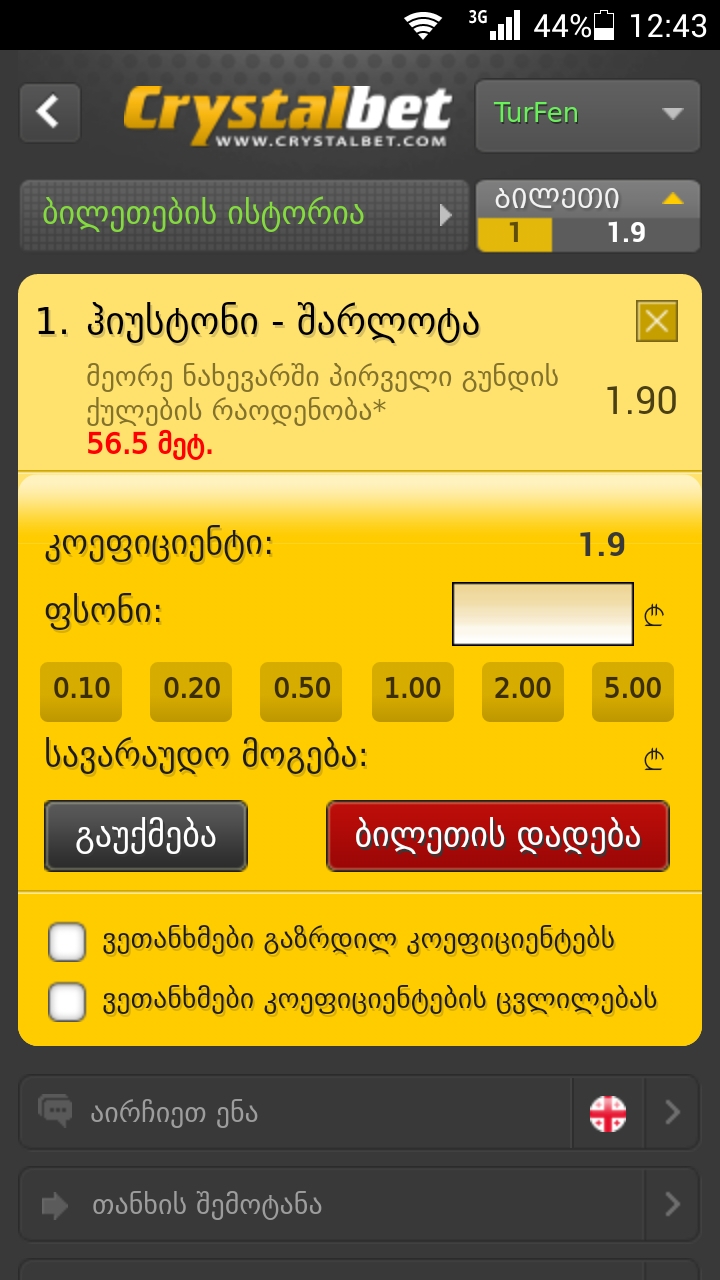Screen dimensions: 720x1280
Task: Open ბილეთების ისტორია ticket history
Action: (244, 214)
